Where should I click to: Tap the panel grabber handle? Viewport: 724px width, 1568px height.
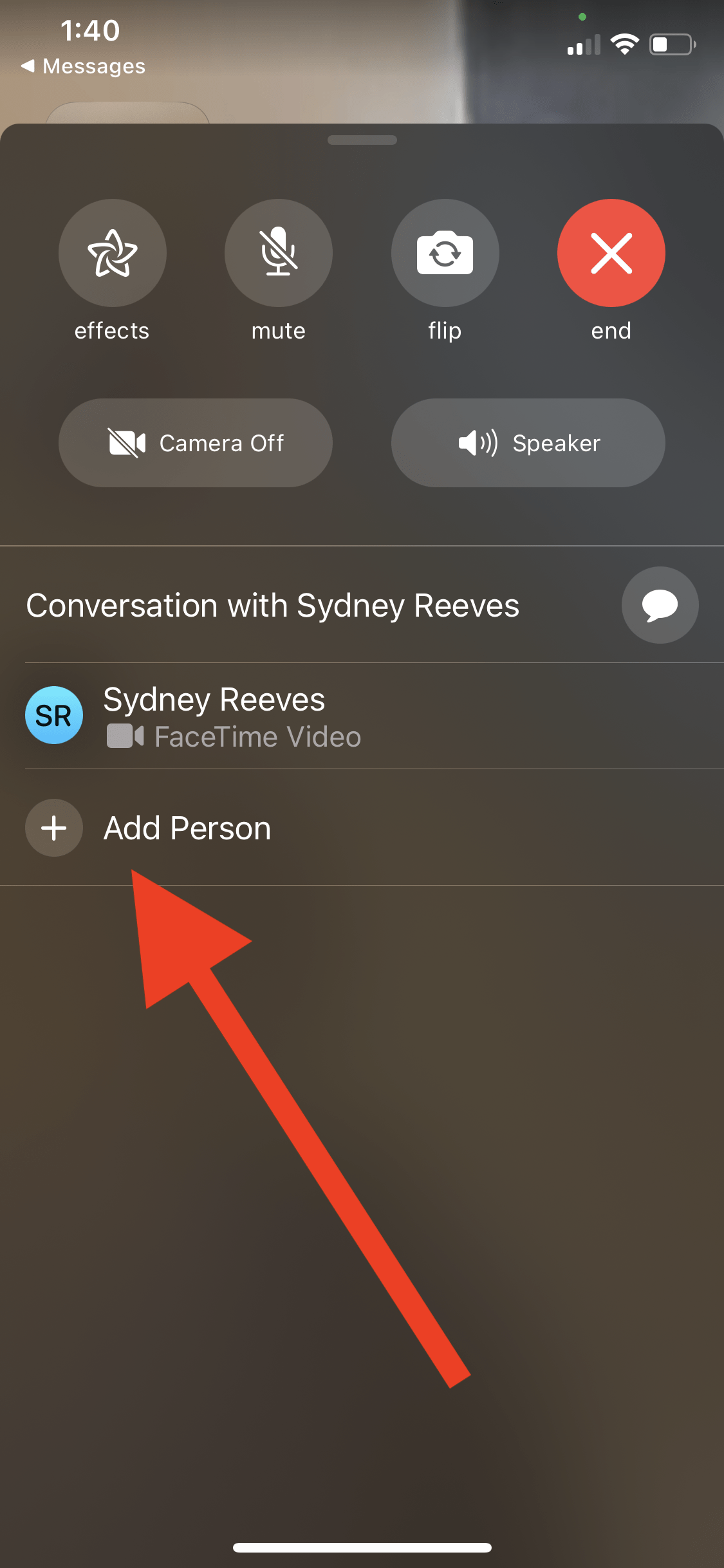coord(362,140)
